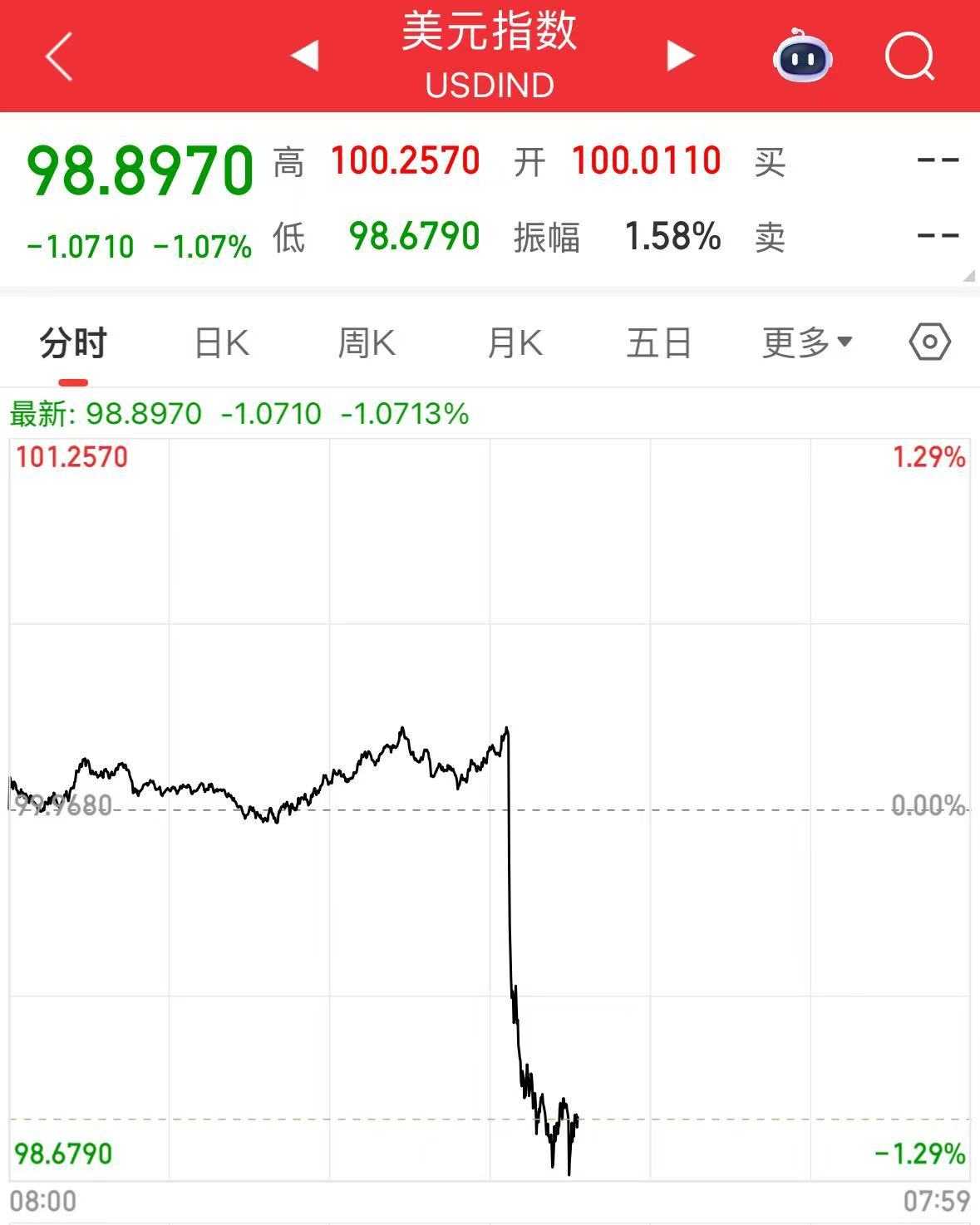Open search from the top bar
This screenshot has width=980, height=1225.
tap(909, 55)
